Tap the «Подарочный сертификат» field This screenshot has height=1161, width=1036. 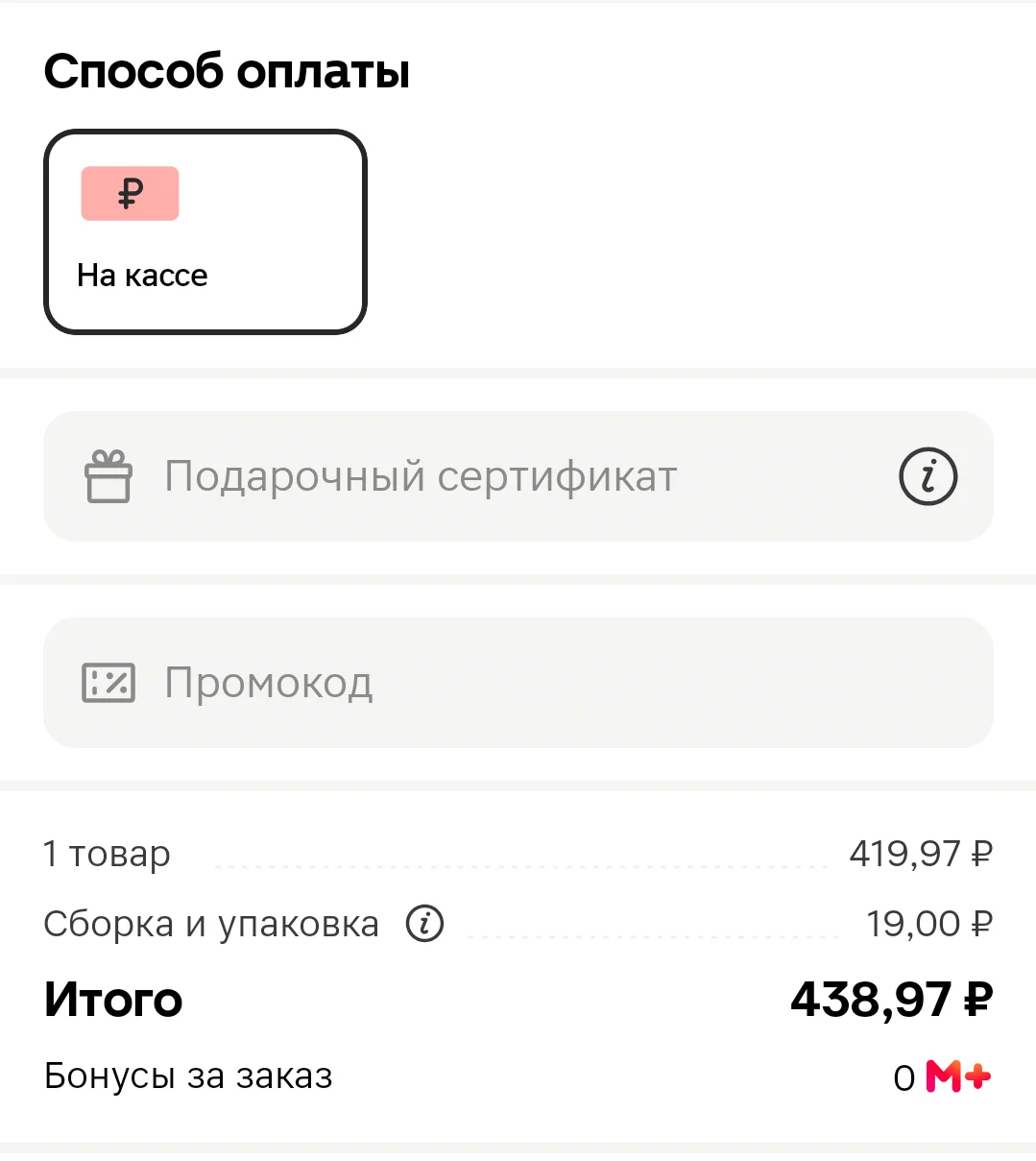pos(518,476)
